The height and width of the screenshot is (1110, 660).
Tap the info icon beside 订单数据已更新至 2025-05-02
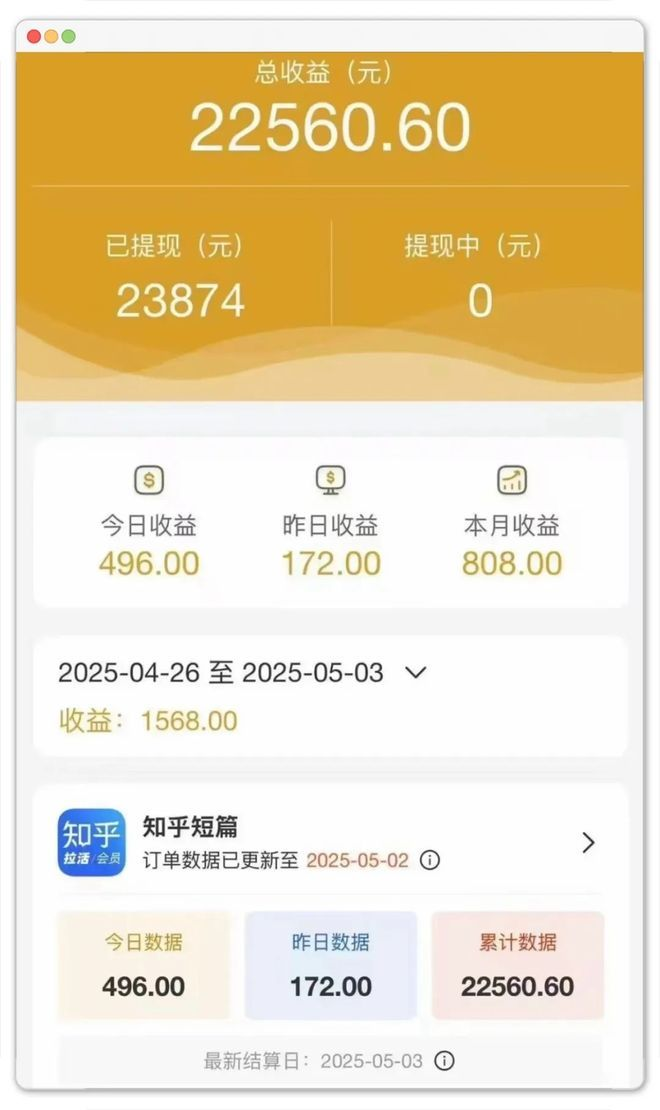click(x=430, y=860)
